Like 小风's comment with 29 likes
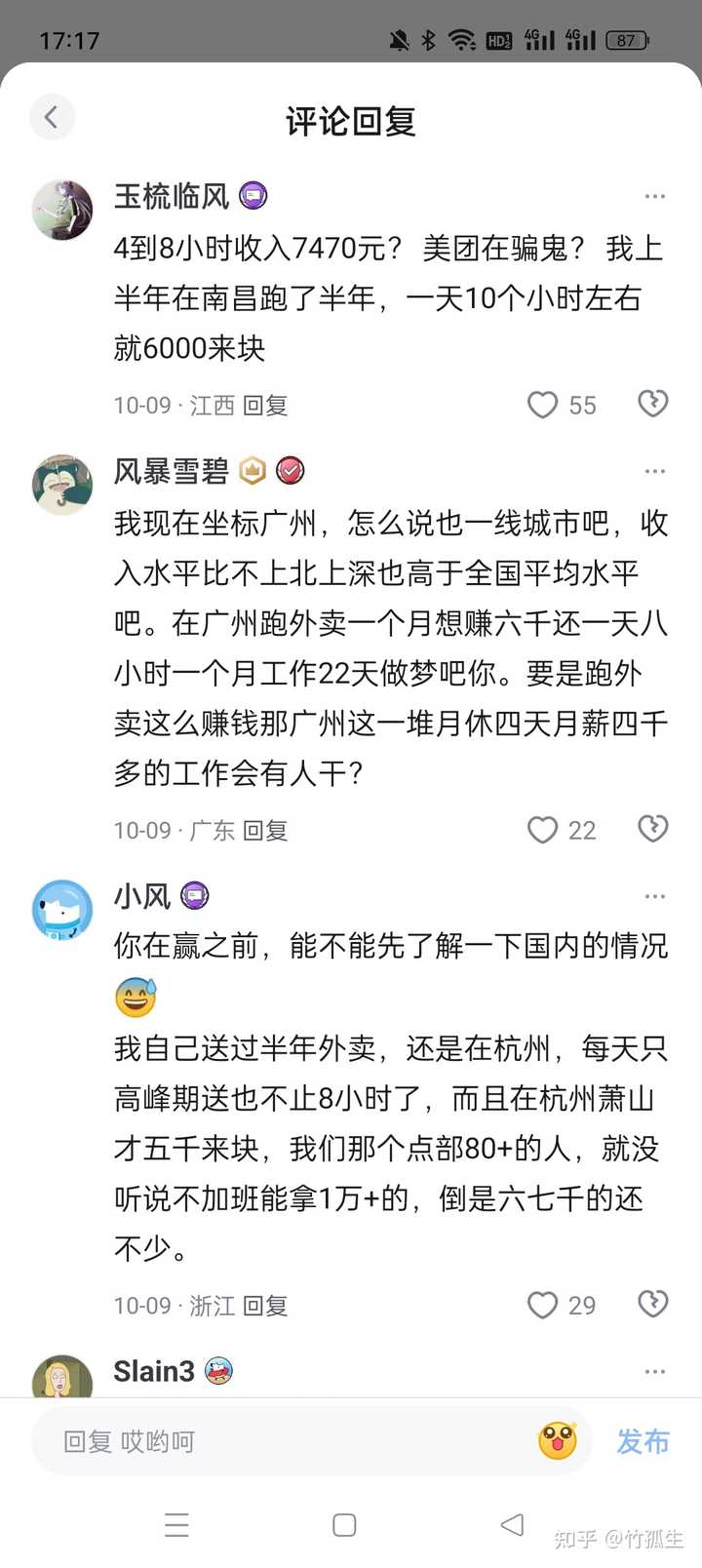Viewport: 702px width, 1568px height. point(542,1305)
